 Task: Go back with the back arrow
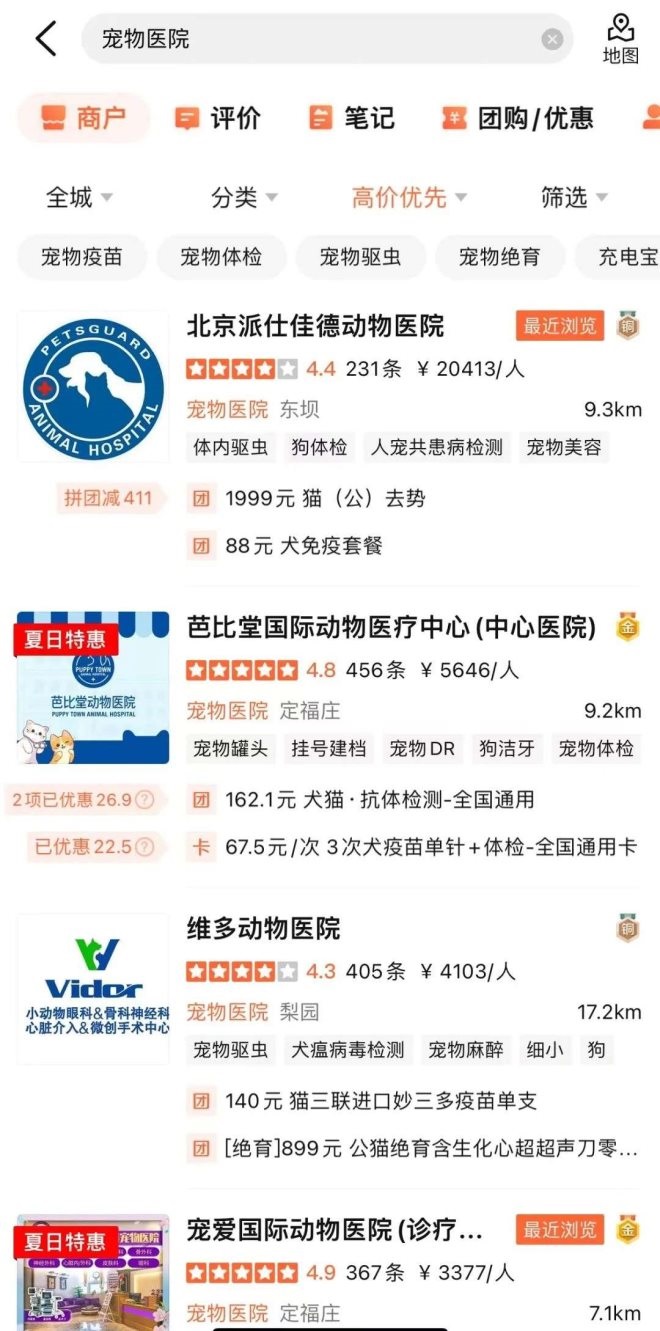(45, 39)
